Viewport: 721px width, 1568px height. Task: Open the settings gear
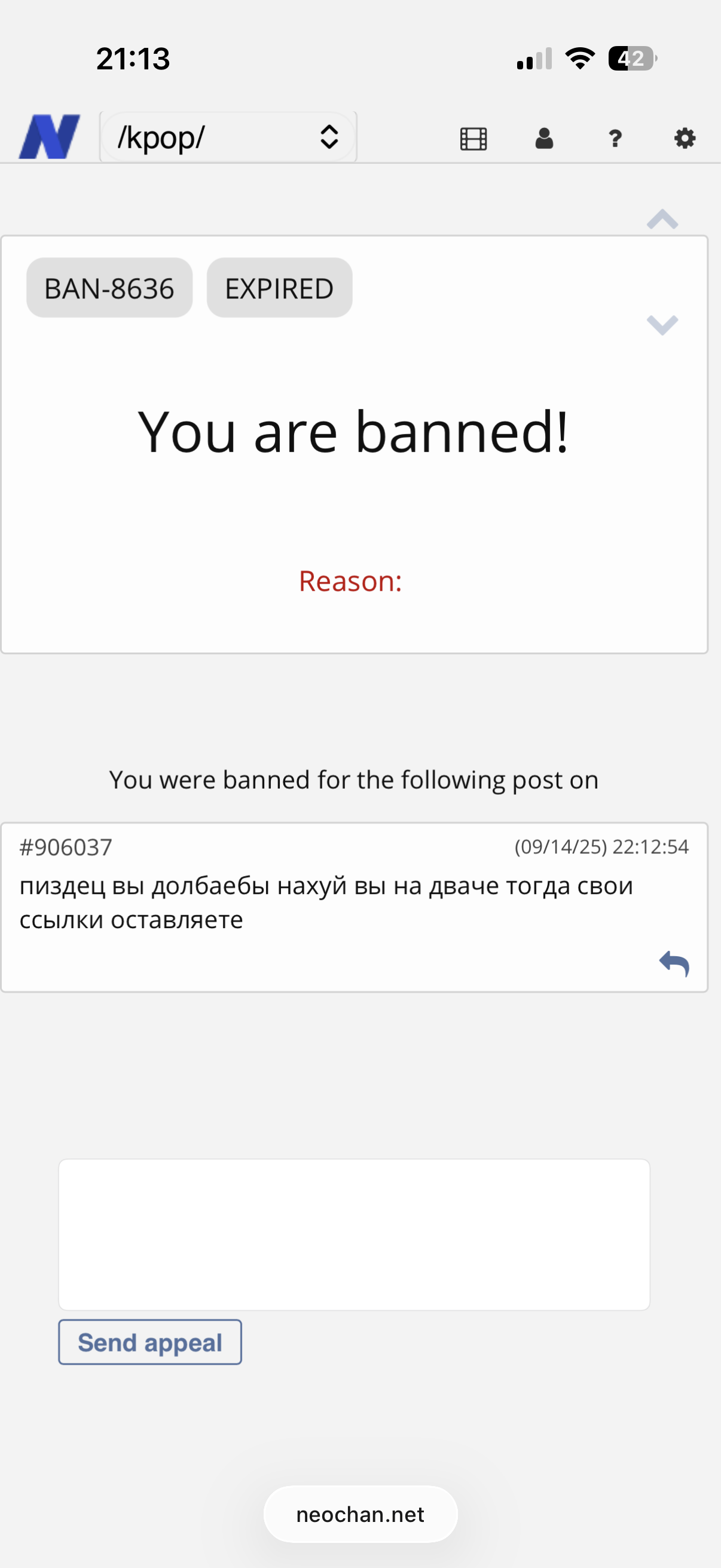(x=685, y=139)
